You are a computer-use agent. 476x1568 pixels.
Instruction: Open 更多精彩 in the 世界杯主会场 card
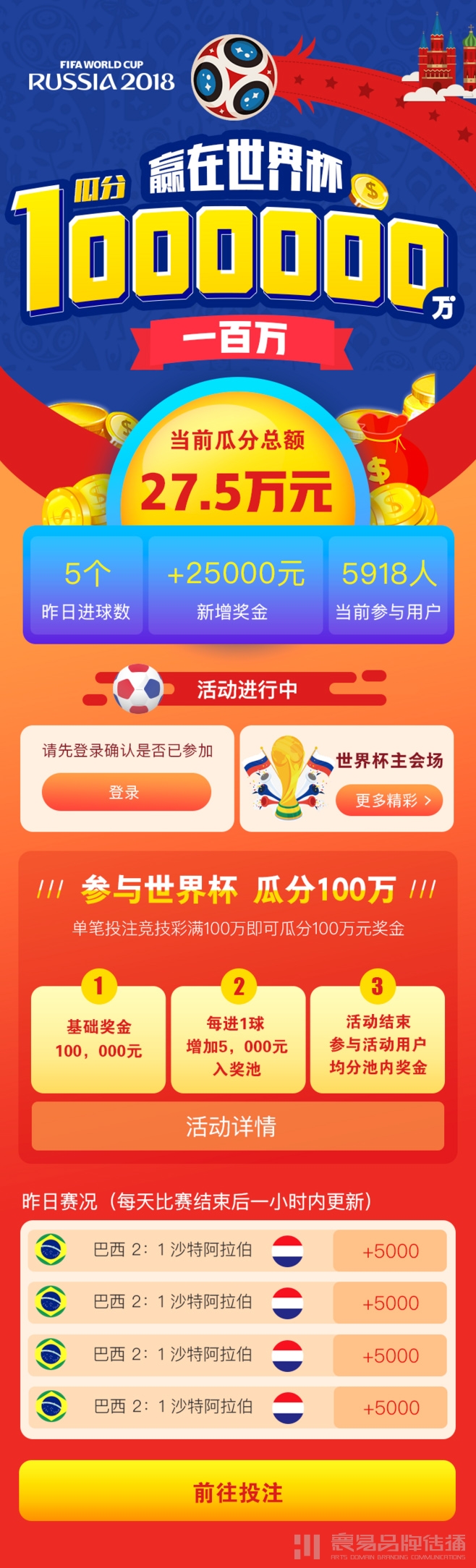[389, 800]
